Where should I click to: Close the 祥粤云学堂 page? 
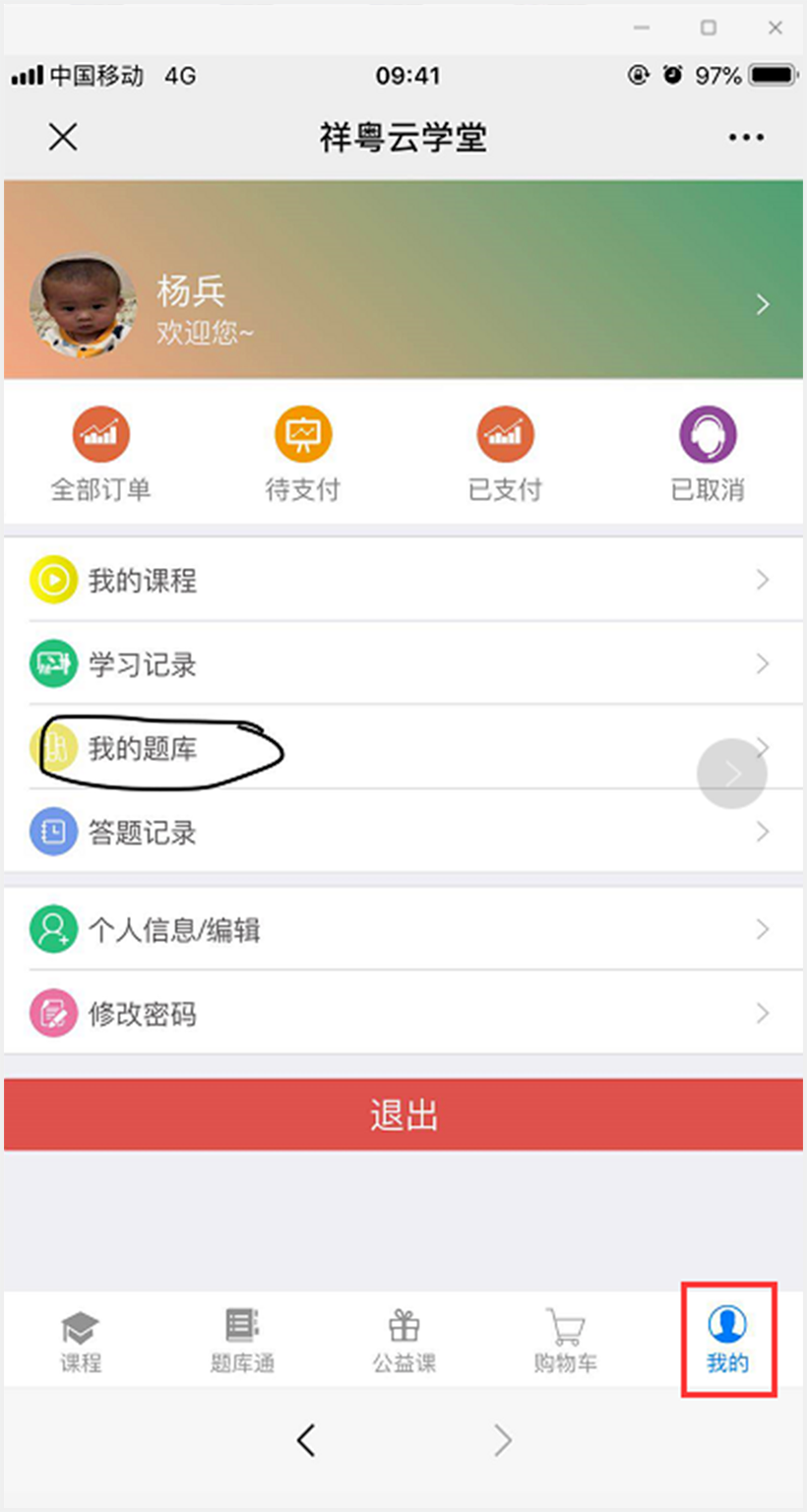[x=63, y=137]
